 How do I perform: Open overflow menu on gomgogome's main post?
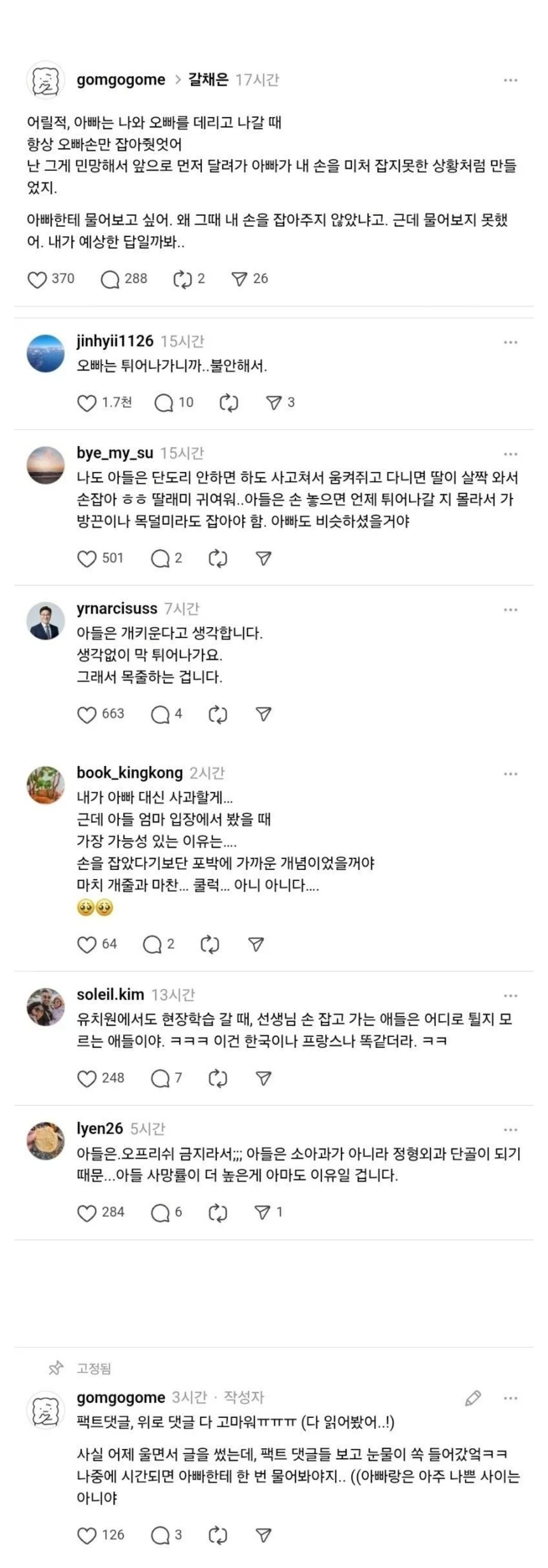(510, 80)
